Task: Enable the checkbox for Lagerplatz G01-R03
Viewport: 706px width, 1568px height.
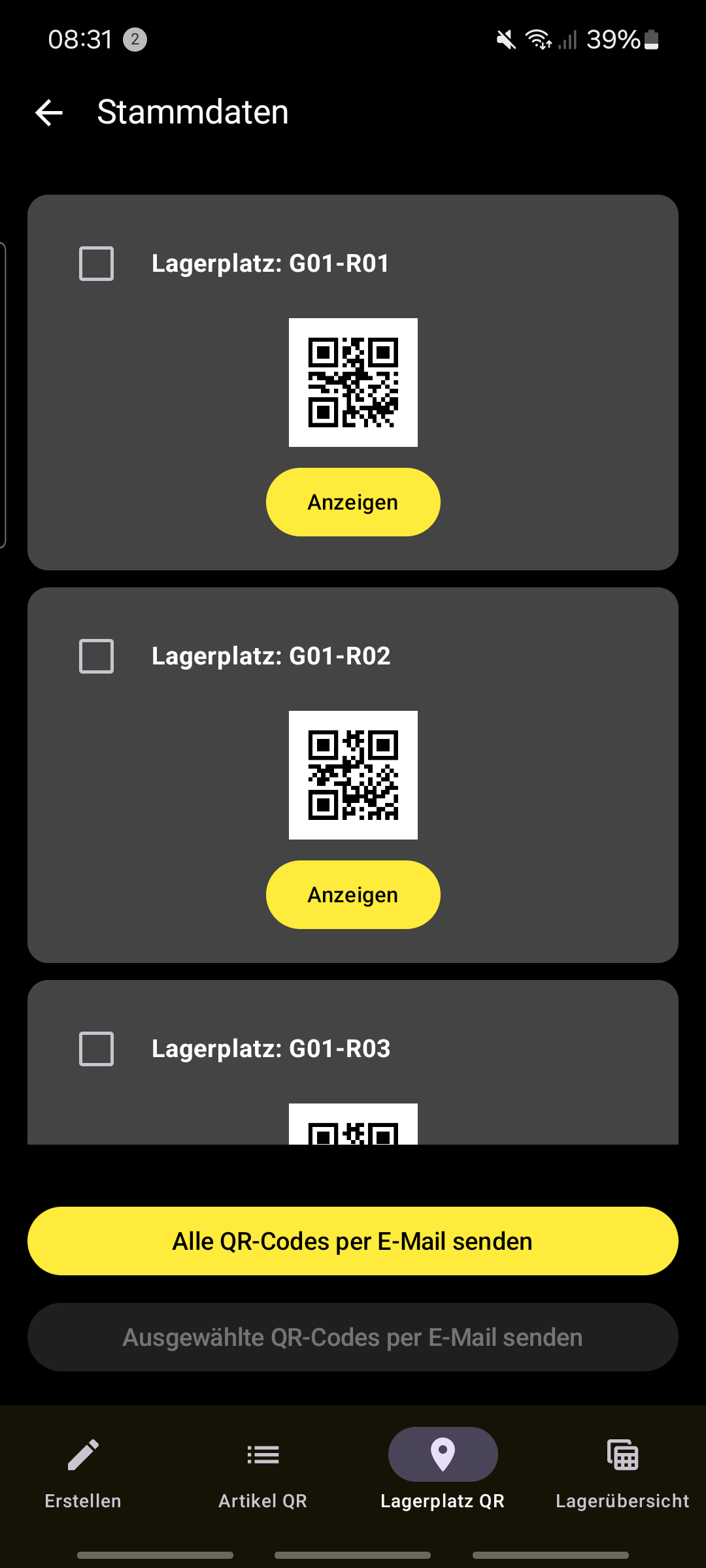Action: (x=96, y=1049)
